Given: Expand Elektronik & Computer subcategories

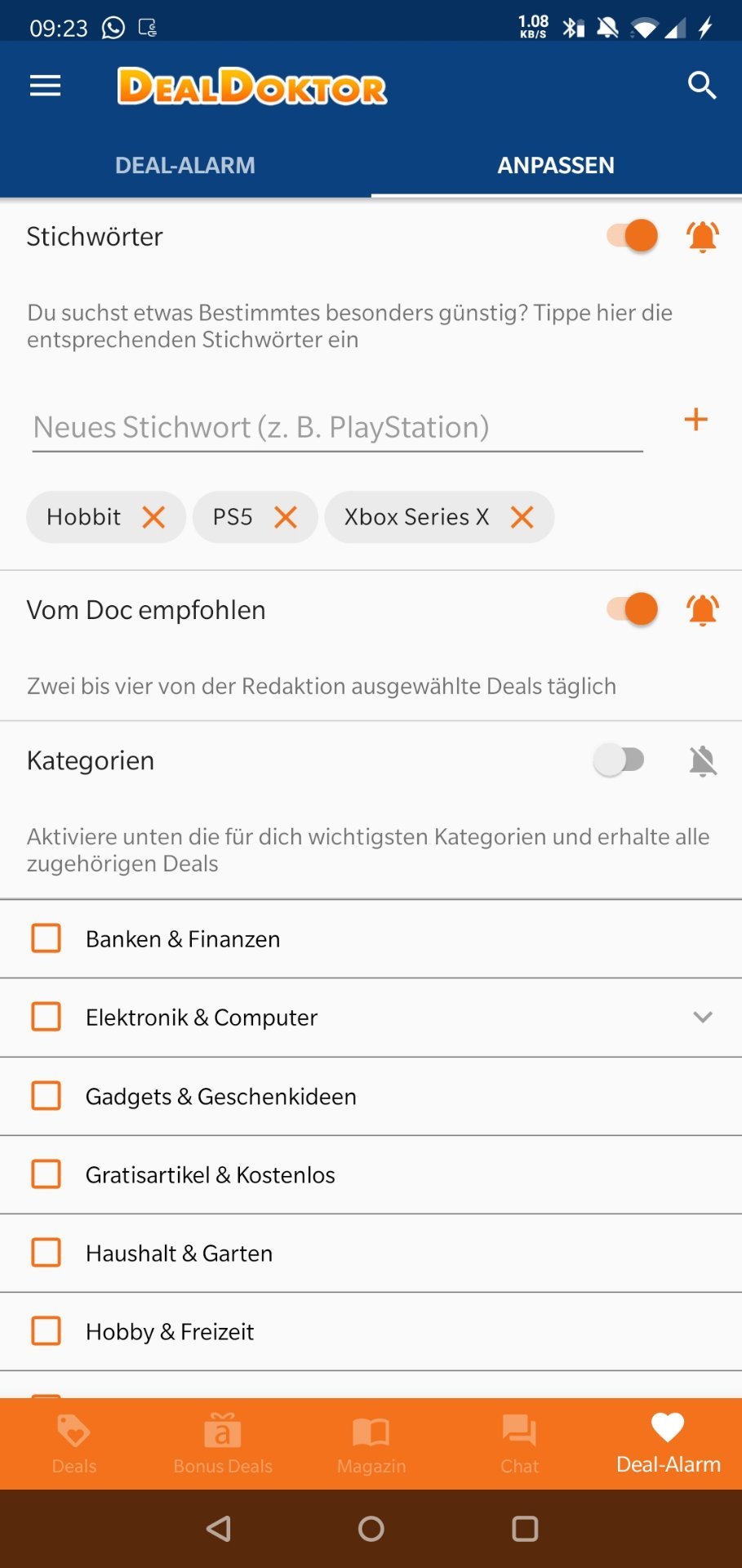Looking at the screenshot, I should pos(703,1017).
